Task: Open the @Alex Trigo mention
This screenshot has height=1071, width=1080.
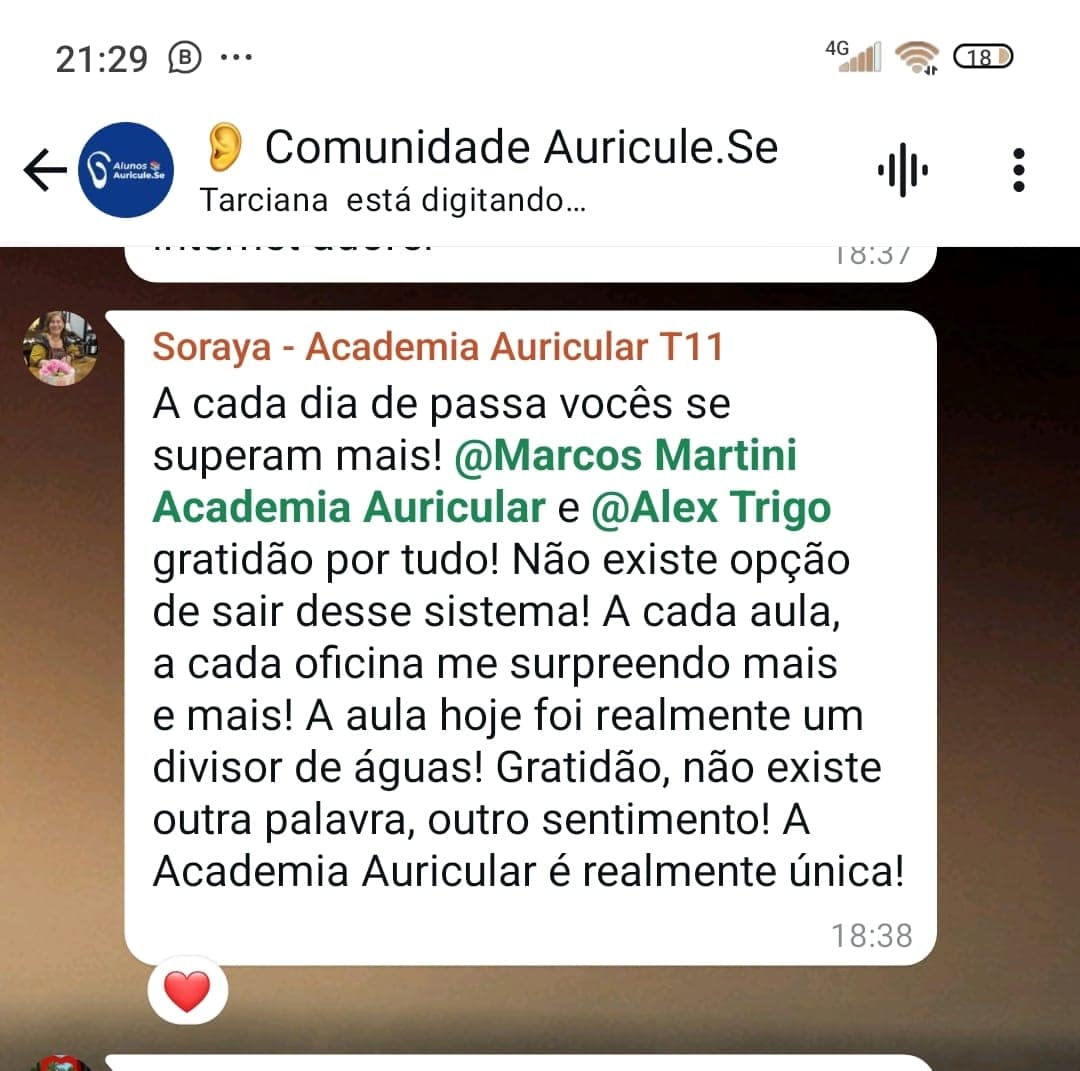Action: (x=711, y=508)
